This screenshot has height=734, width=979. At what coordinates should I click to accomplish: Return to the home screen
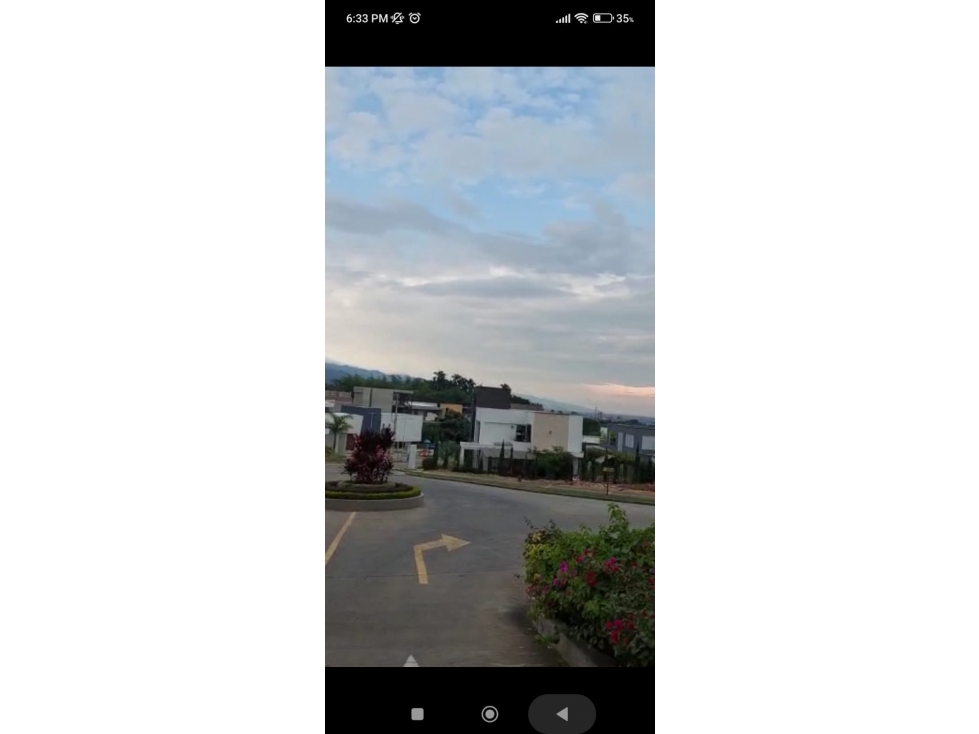pos(490,714)
